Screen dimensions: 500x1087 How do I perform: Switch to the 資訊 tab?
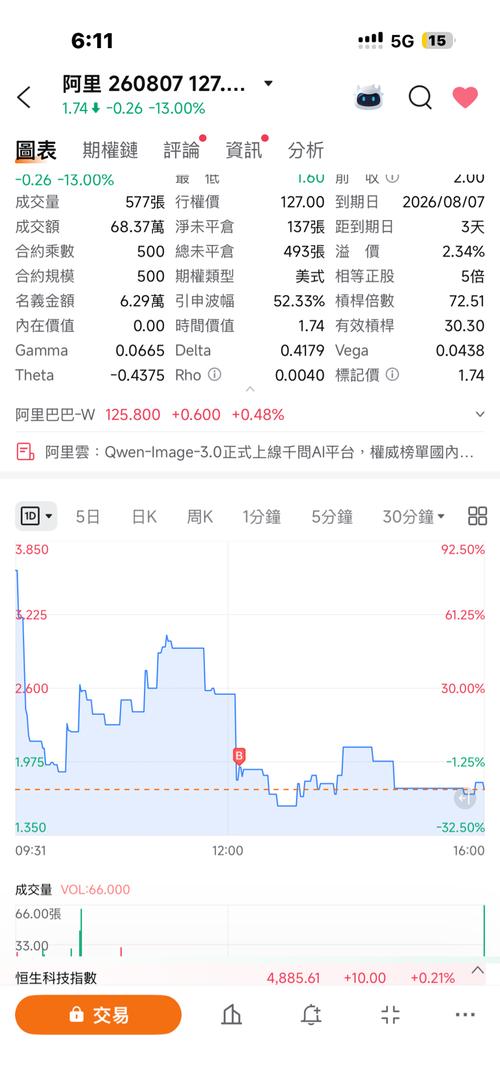click(244, 150)
